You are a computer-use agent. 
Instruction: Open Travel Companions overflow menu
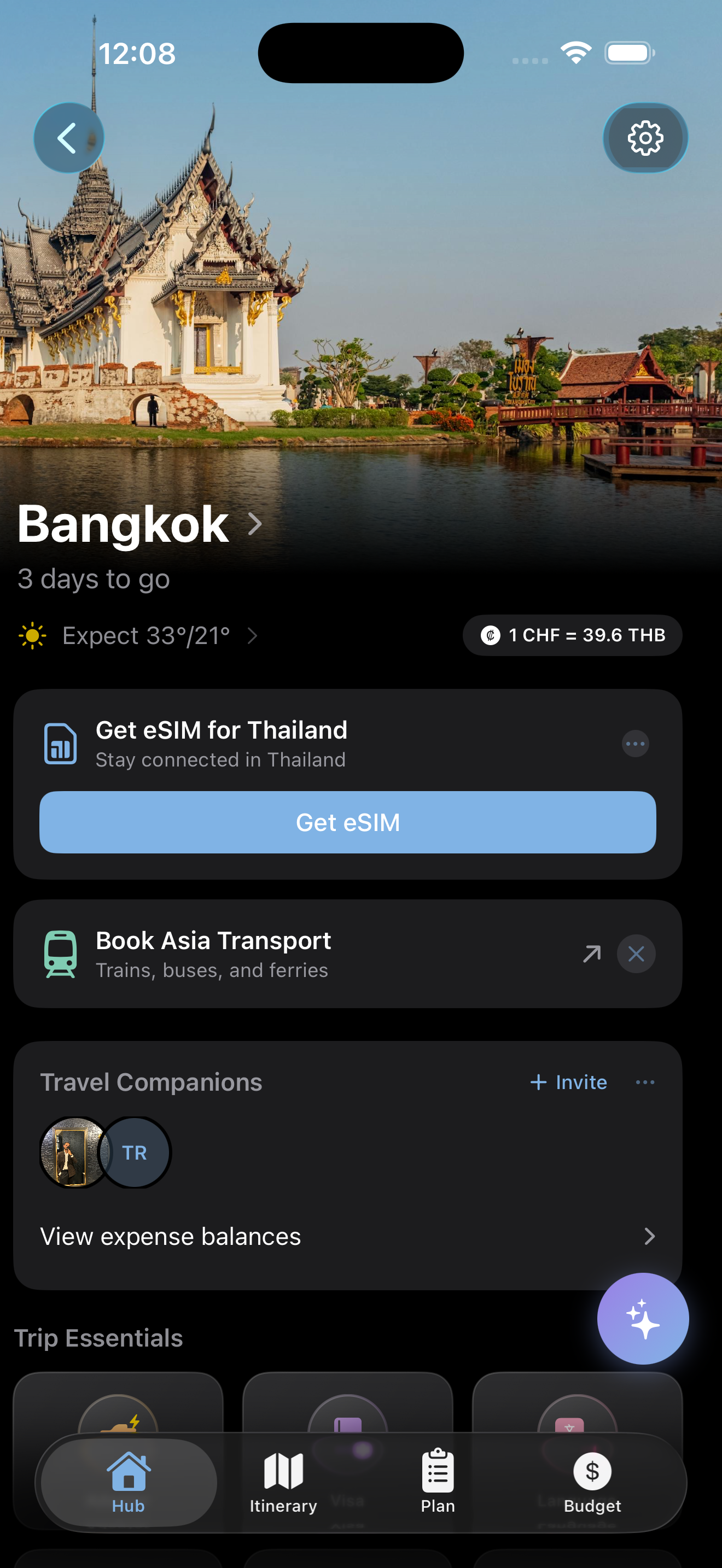tap(645, 1083)
